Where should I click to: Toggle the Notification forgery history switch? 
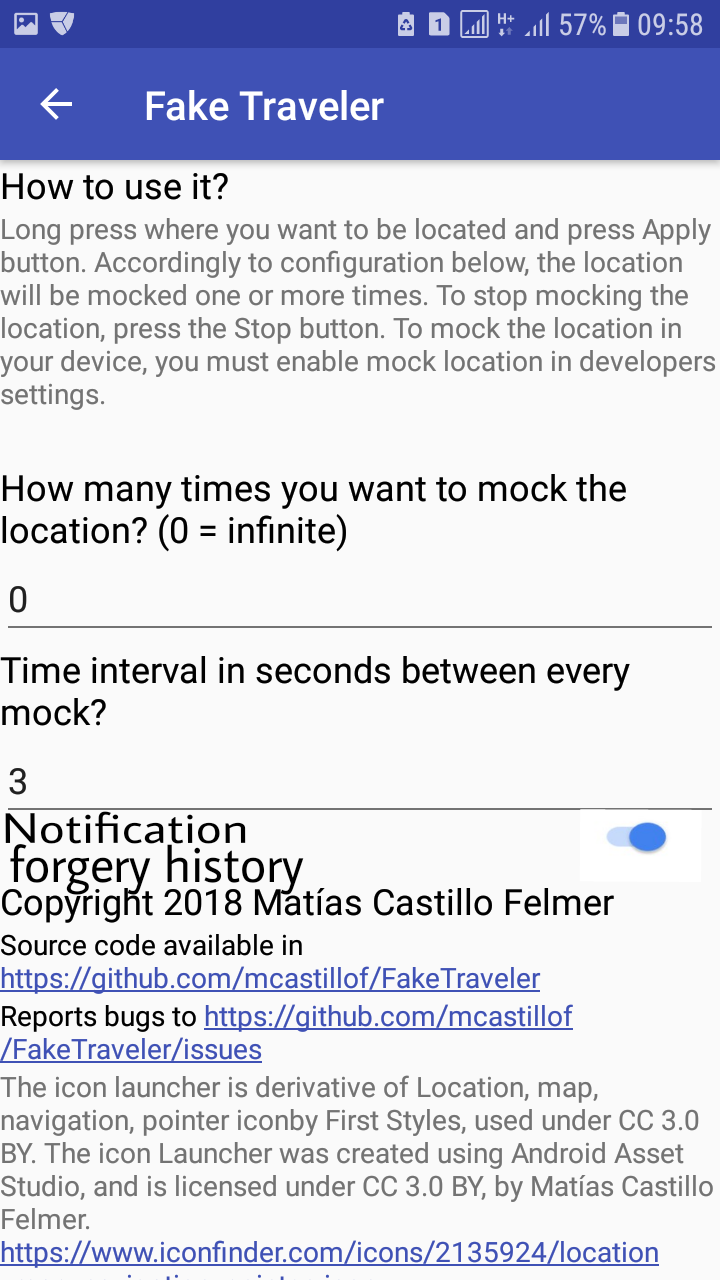tap(639, 838)
